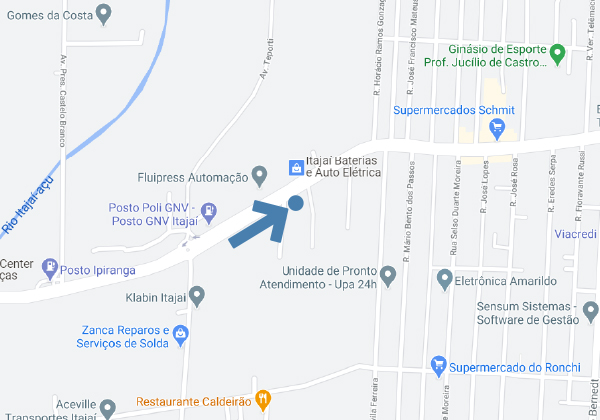Screen dimensions: 600x420
Task: Open Restaurante Caldeirão marker
Action: (262, 397)
